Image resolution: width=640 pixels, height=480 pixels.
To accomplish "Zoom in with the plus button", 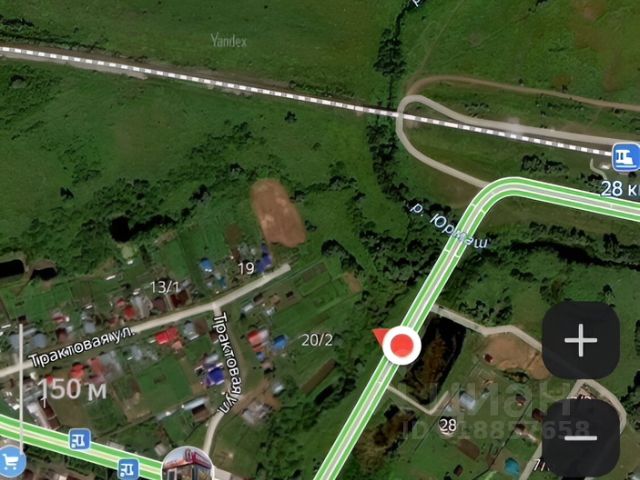I will tap(580, 341).
